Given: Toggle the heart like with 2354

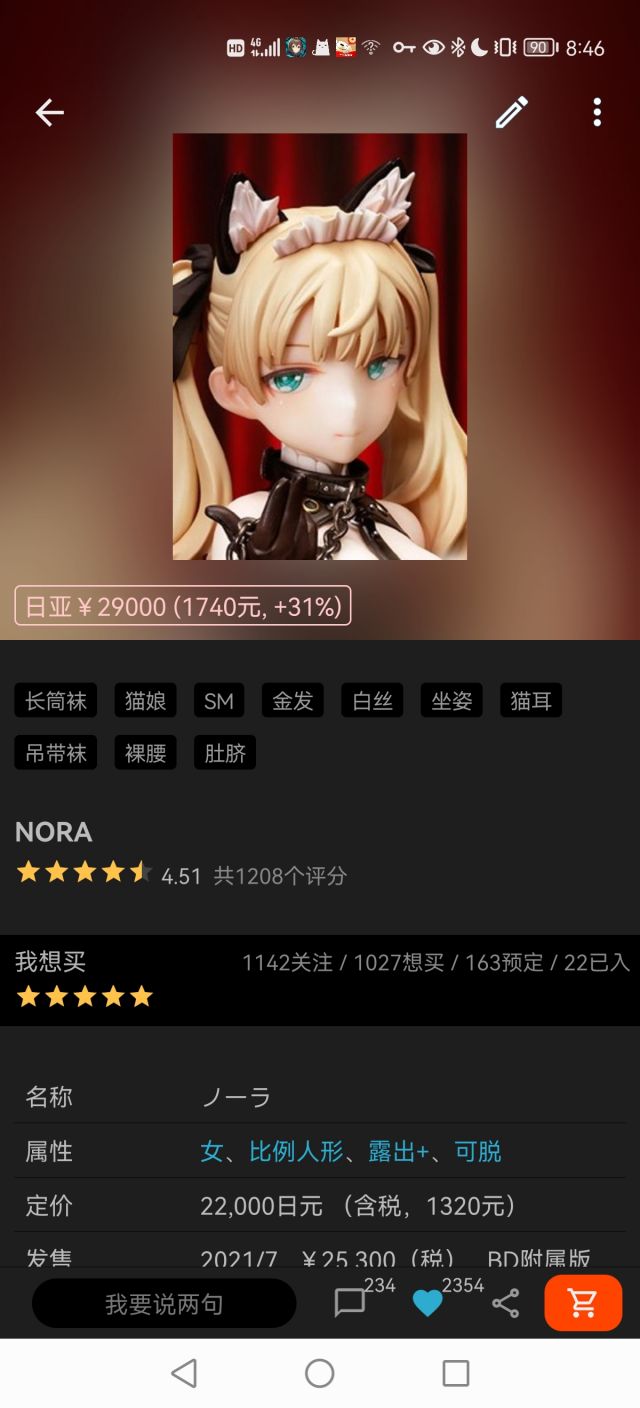Looking at the screenshot, I should click(428, 1303).
